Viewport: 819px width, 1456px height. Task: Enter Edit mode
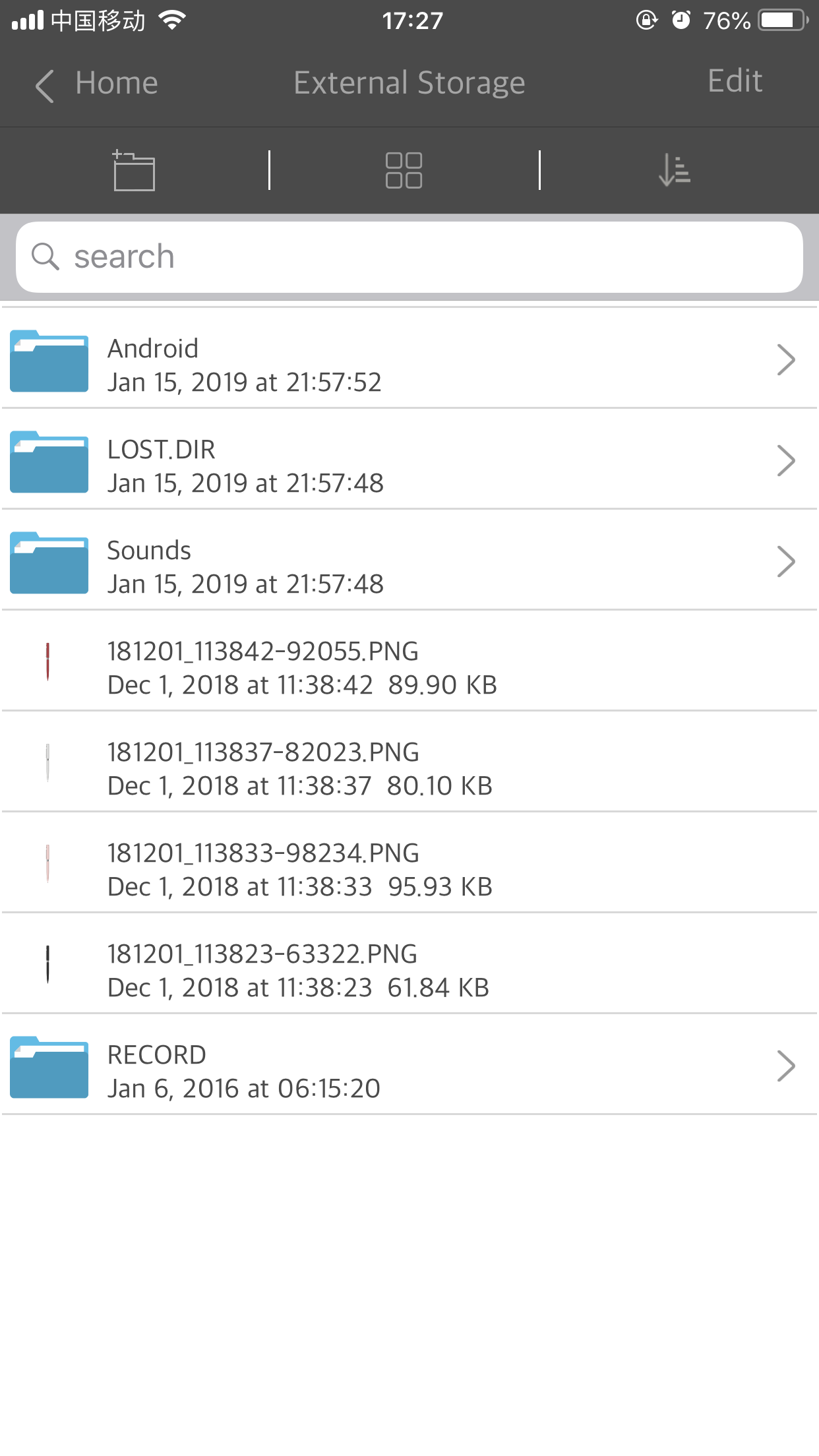point(735,81)
